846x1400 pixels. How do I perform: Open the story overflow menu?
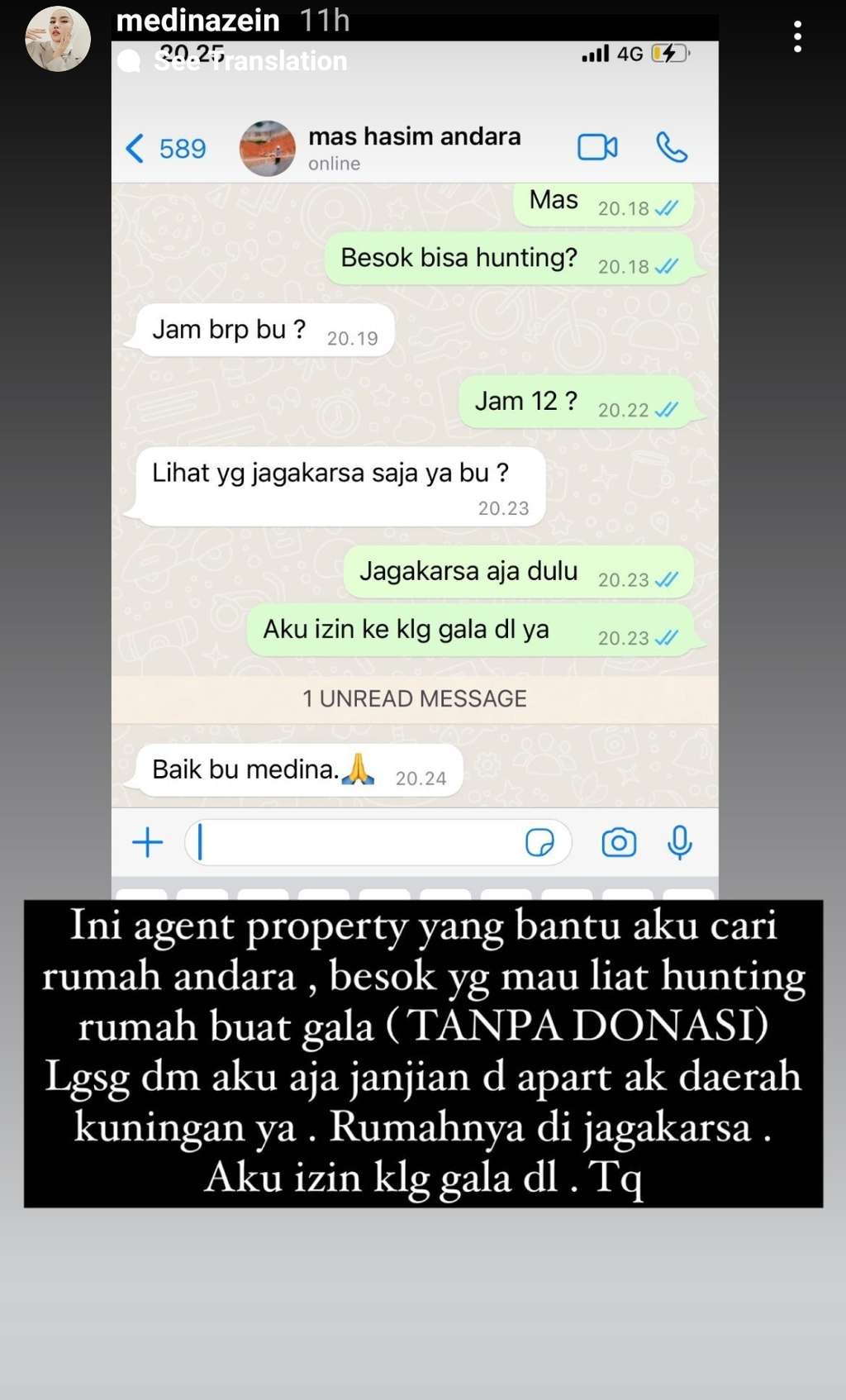(x=797, y=37)
